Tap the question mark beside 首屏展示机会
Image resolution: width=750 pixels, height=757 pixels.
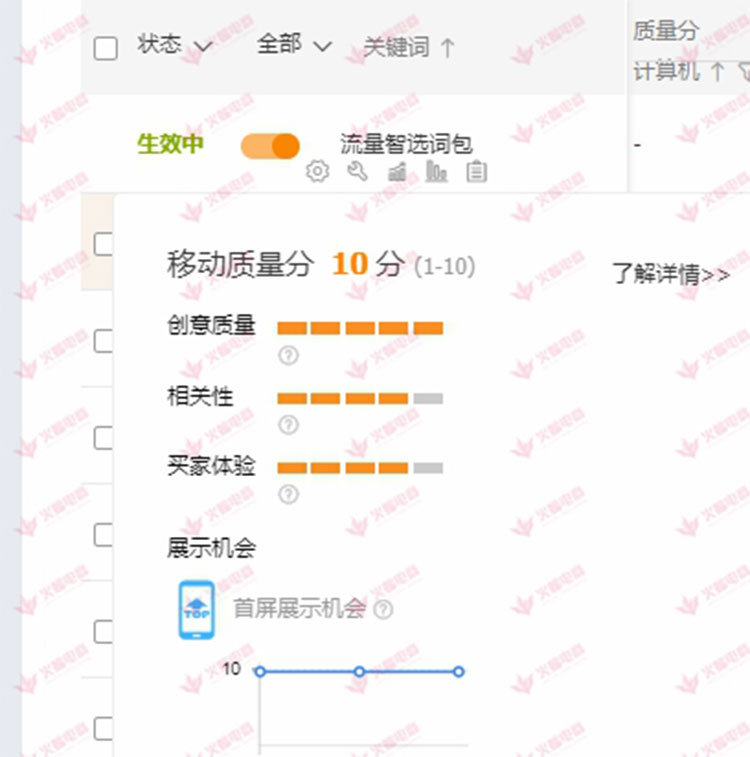pos(383,609)
